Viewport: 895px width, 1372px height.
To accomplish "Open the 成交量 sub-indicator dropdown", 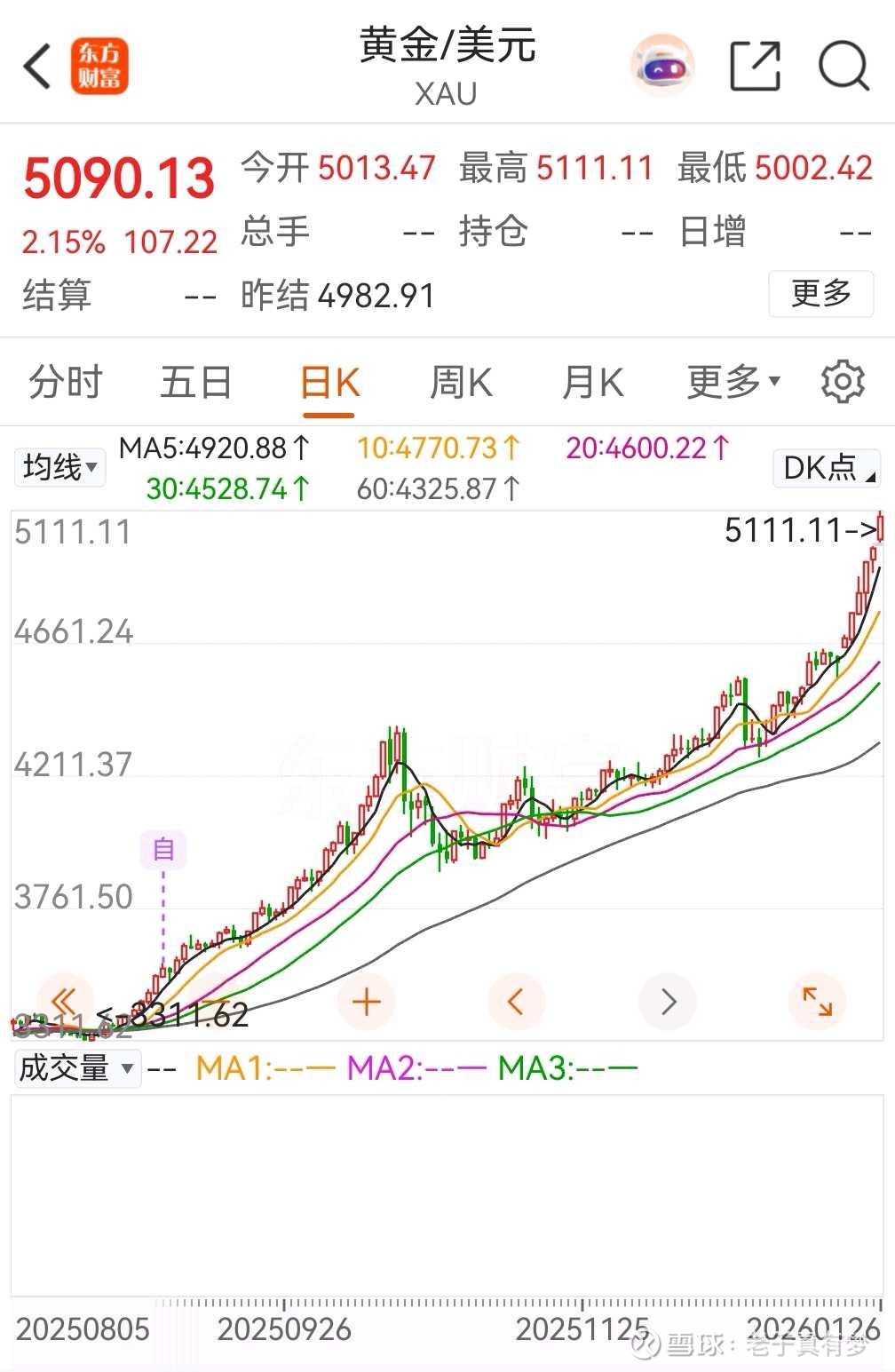I will [77, 1067].
